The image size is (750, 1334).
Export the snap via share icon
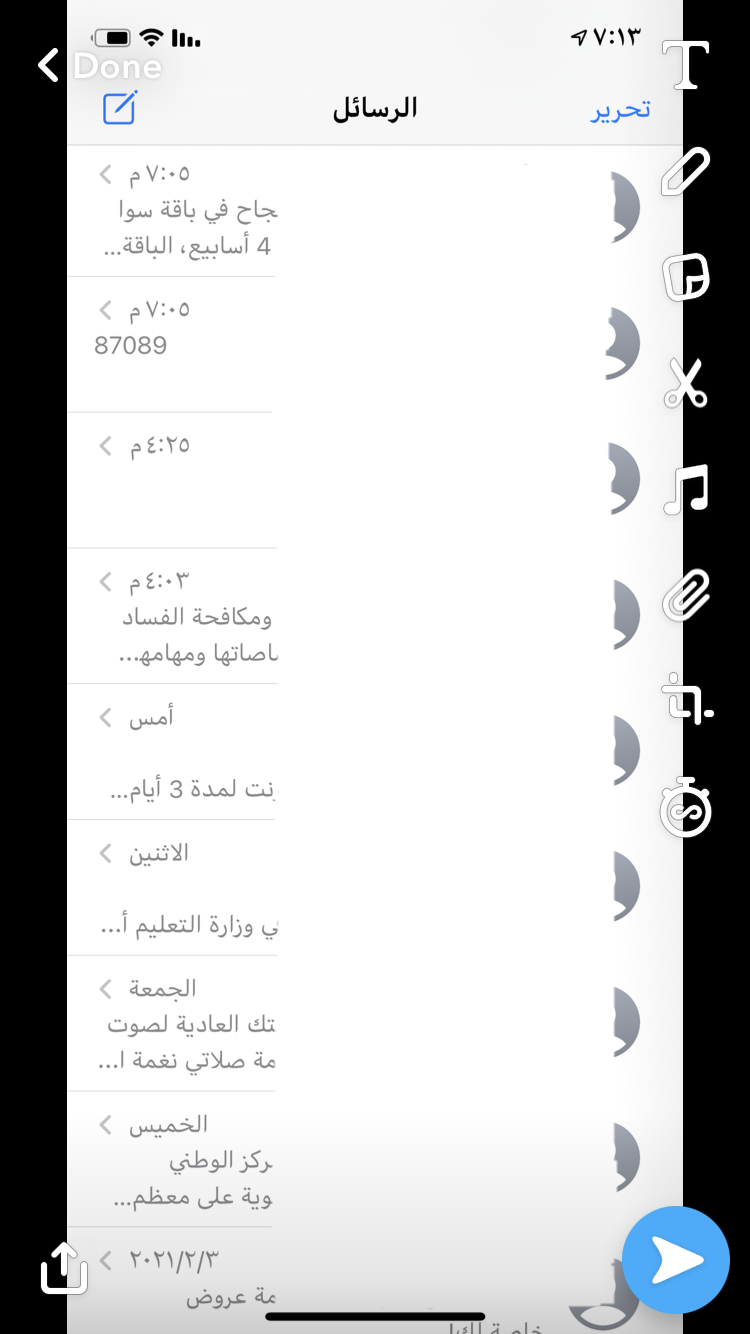coord(64,1266)
